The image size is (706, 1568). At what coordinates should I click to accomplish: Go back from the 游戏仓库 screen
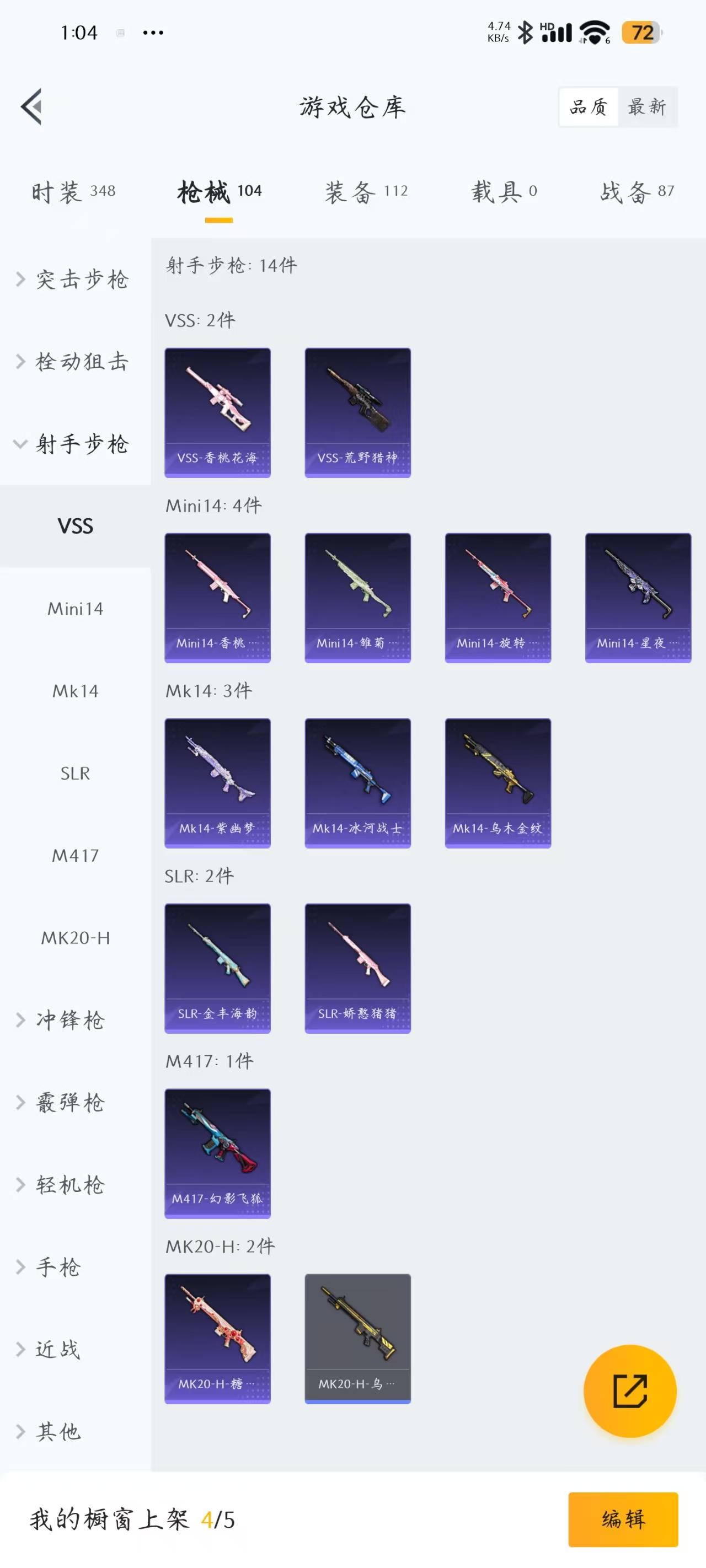[31, 106]
